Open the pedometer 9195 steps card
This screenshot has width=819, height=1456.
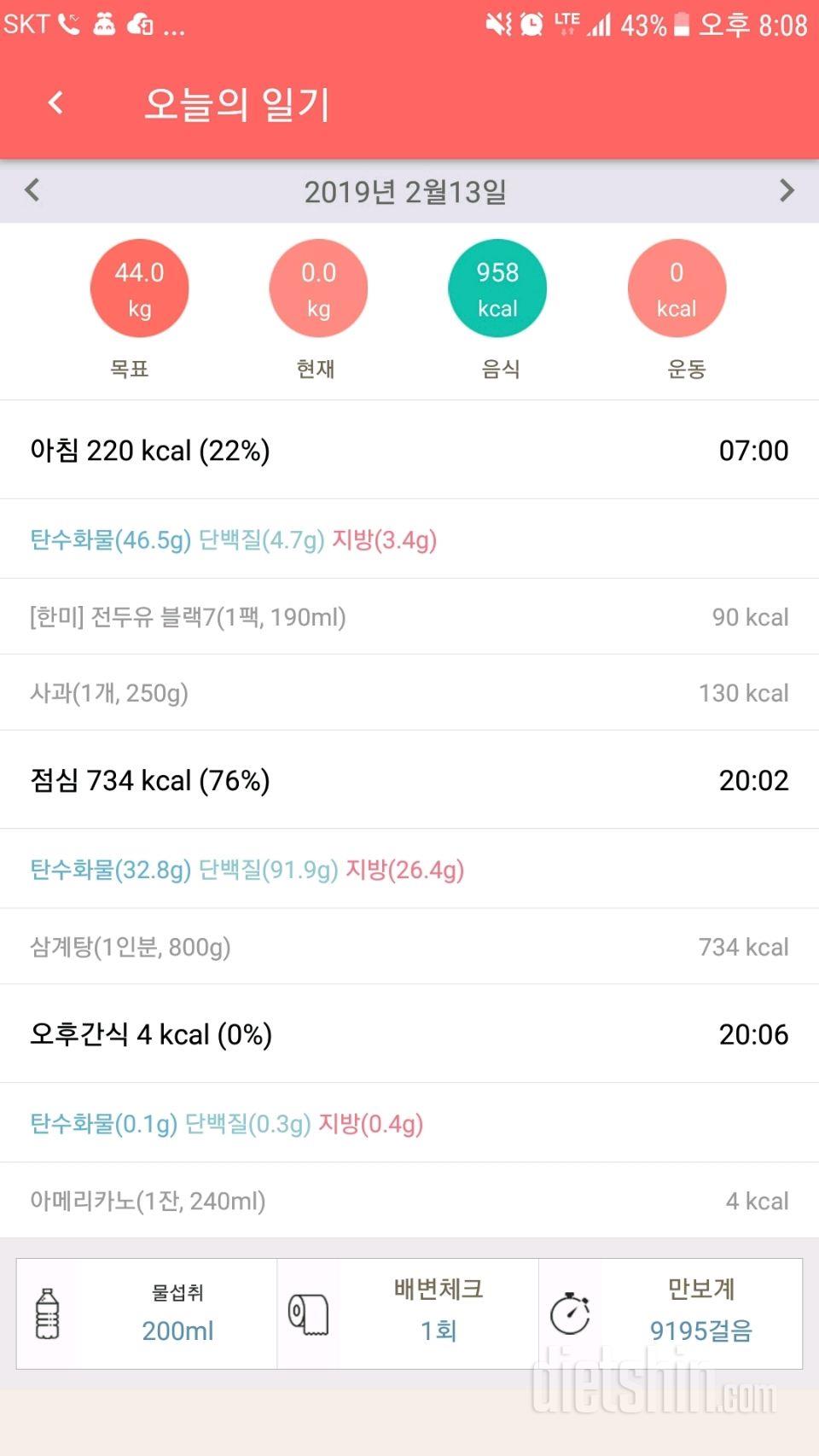pyautogui.click(x=671, y=1313)
